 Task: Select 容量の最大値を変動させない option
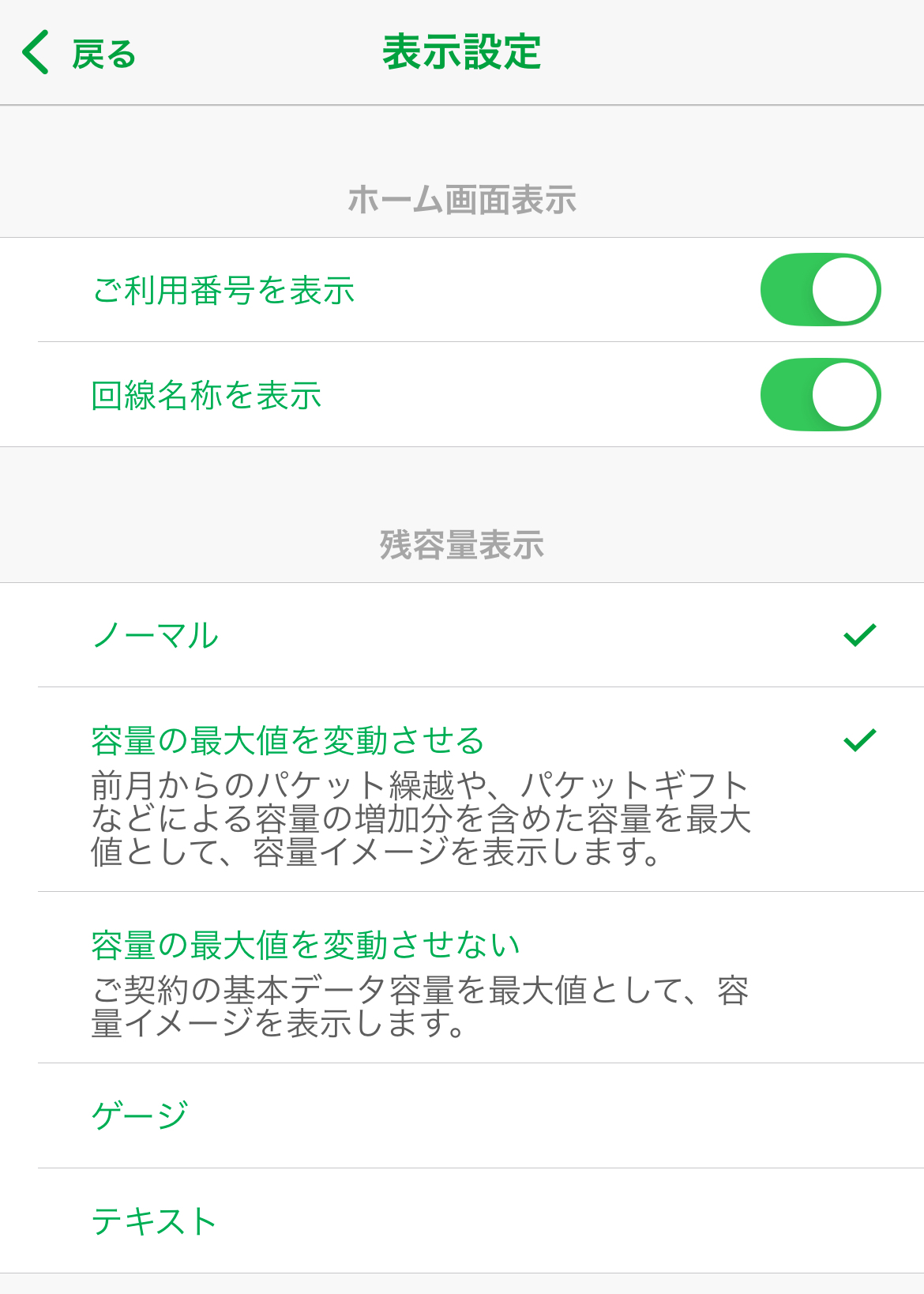306,946
